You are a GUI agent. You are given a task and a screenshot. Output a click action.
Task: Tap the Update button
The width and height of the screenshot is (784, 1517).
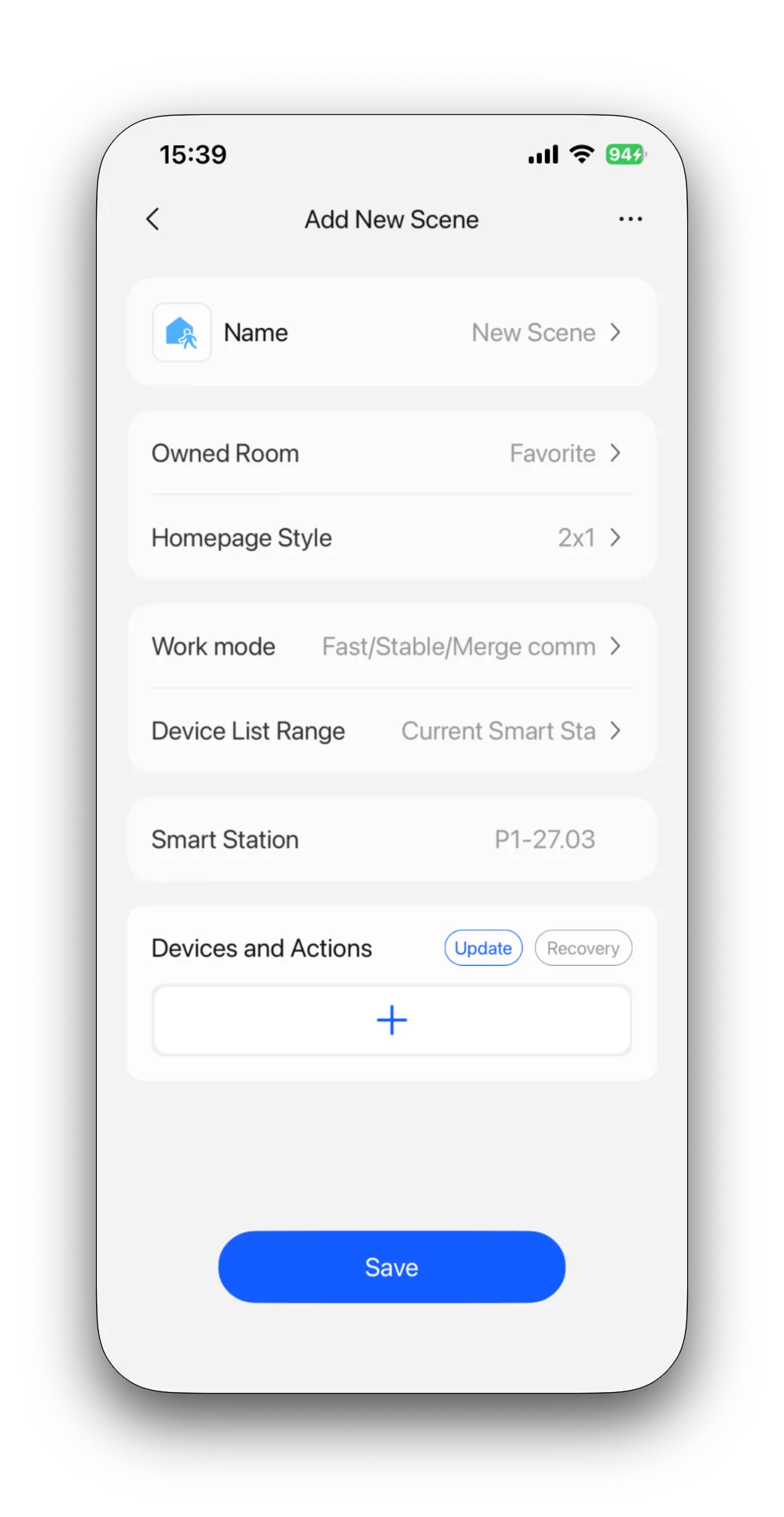484,949
